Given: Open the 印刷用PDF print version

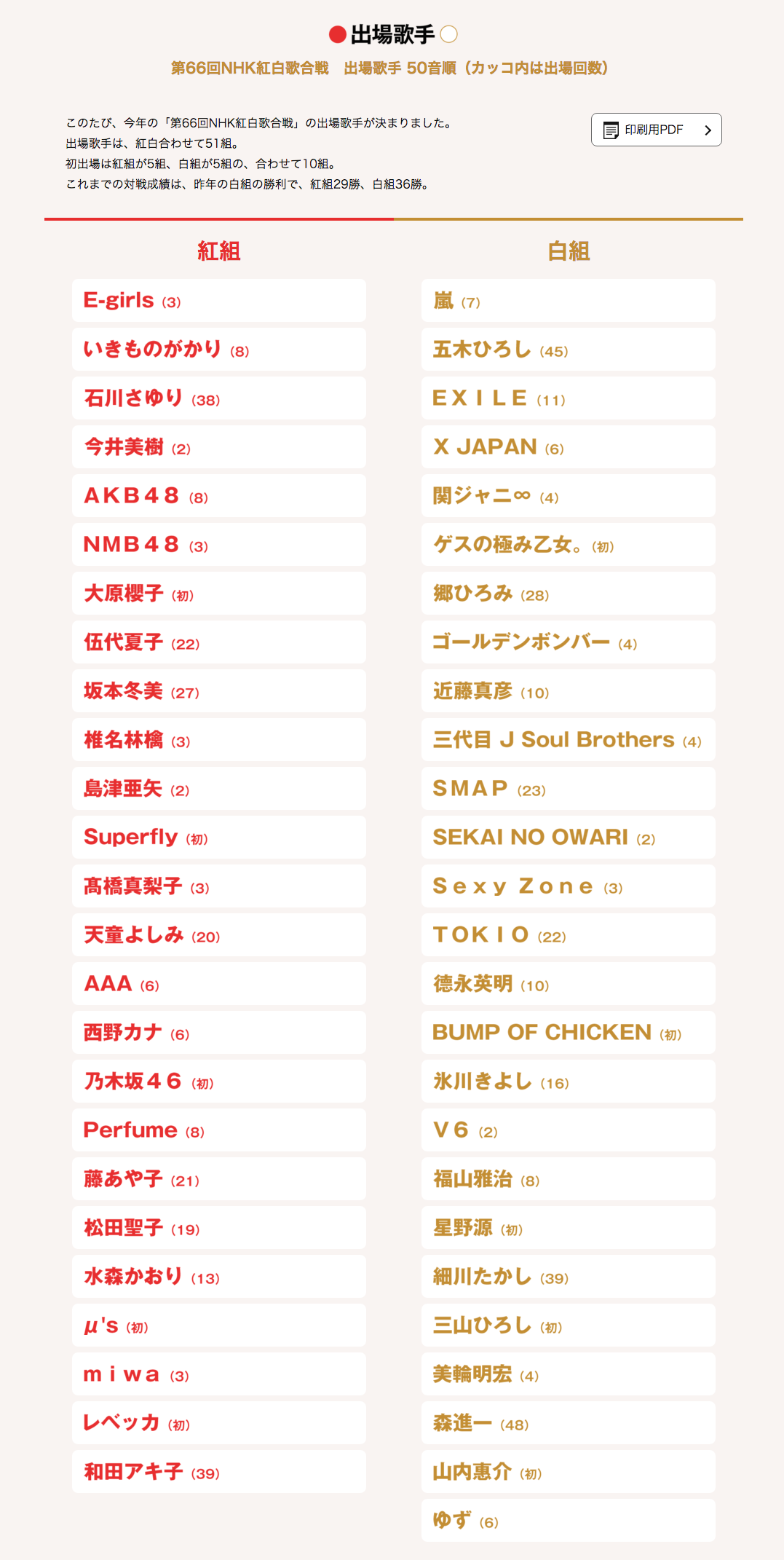Looking at the screenshot, I should (656, 130).
